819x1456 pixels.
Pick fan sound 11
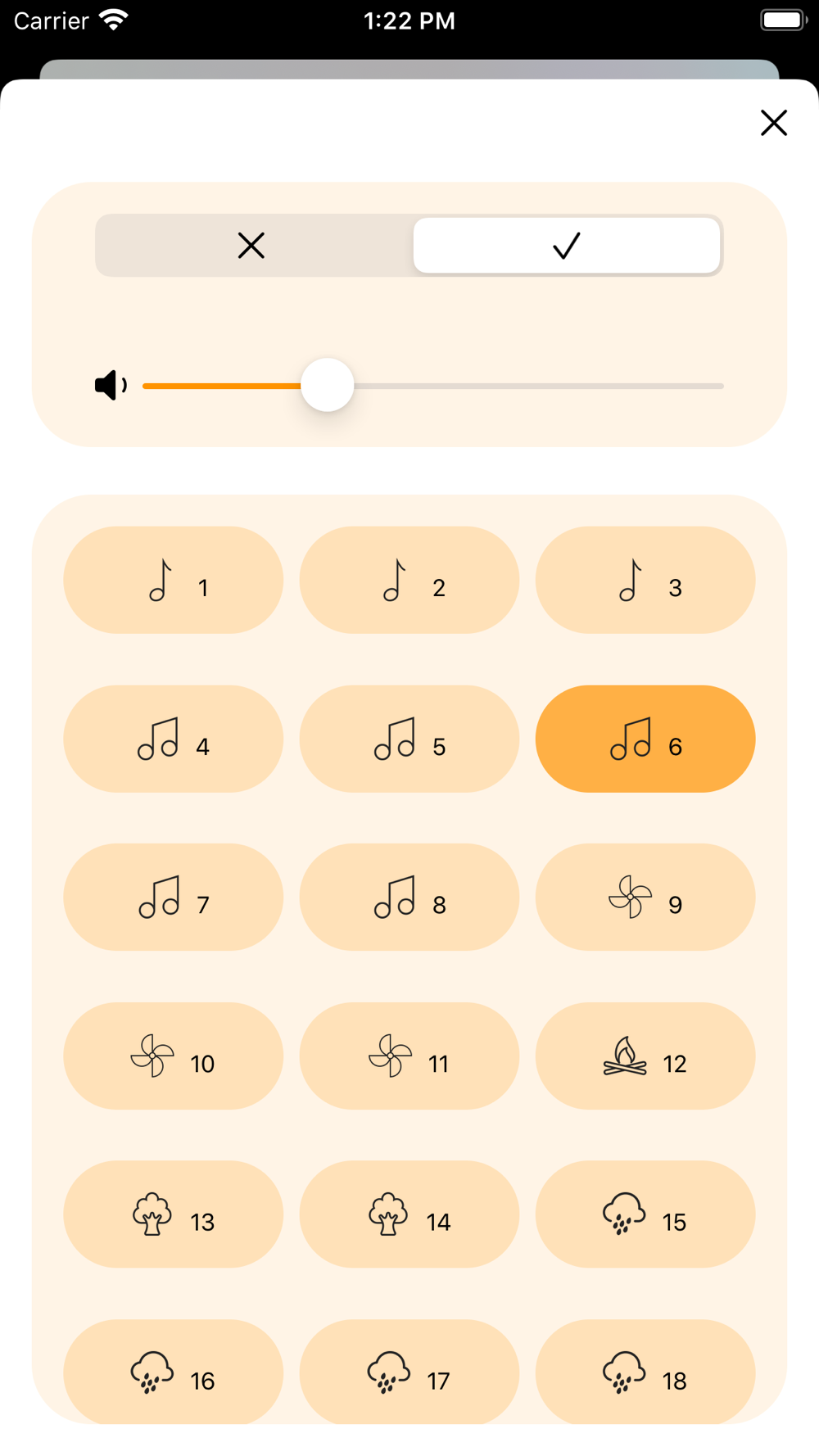point(409,1056)
